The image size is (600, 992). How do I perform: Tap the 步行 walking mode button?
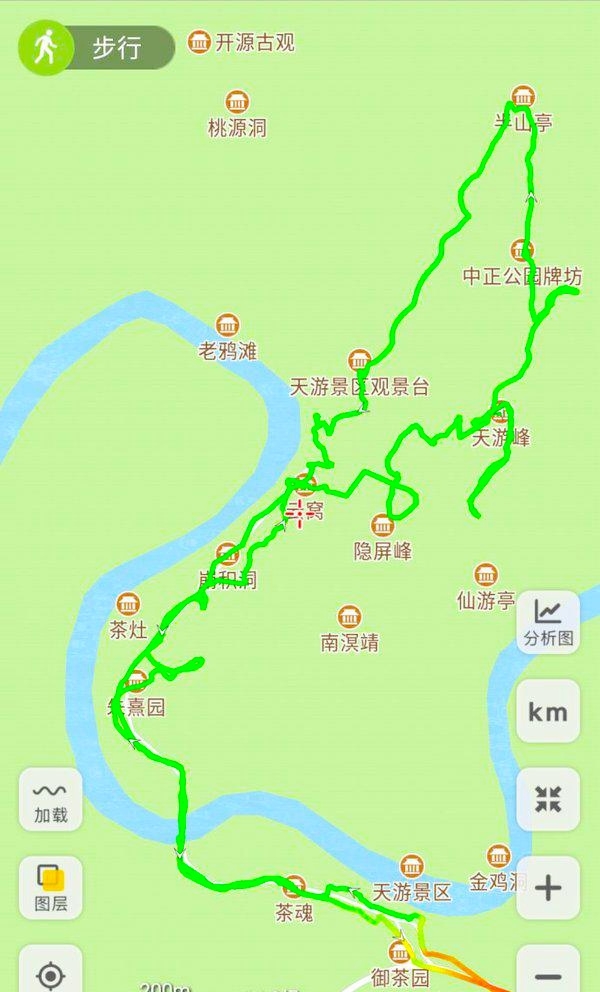[97, 47]
